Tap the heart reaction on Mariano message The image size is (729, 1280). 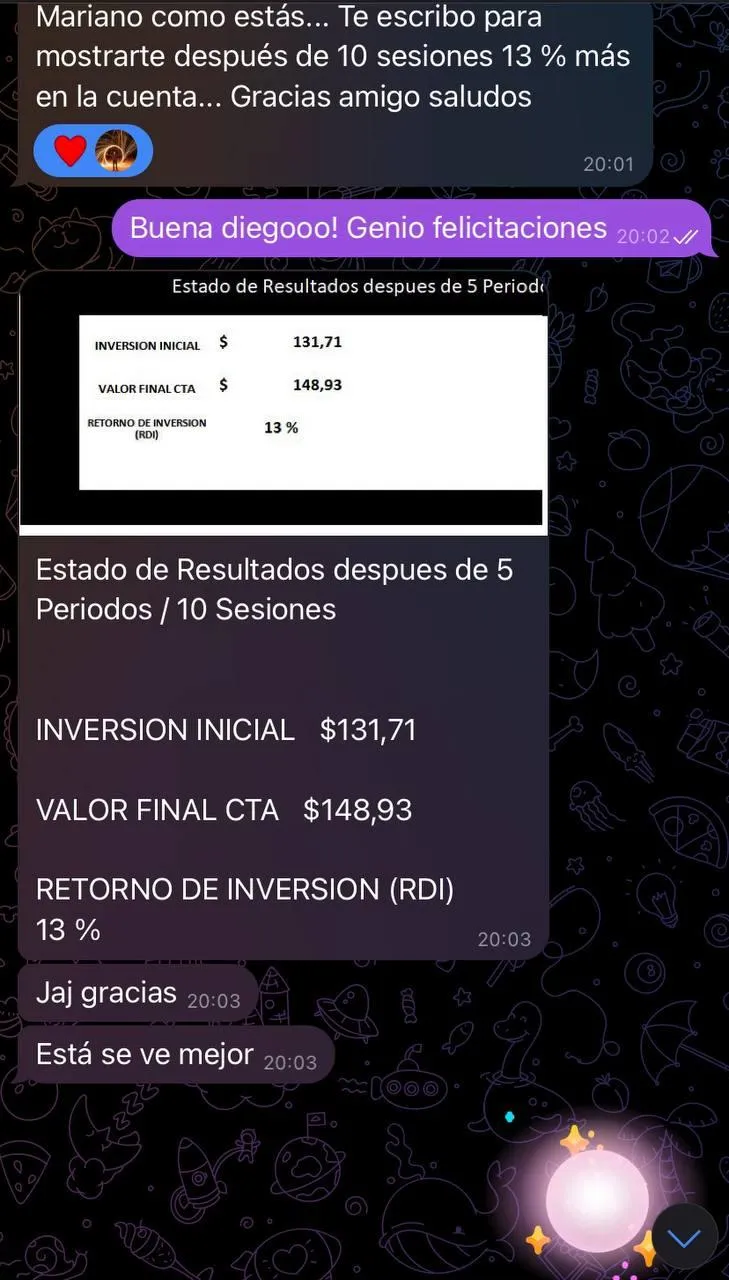[70, 151]
